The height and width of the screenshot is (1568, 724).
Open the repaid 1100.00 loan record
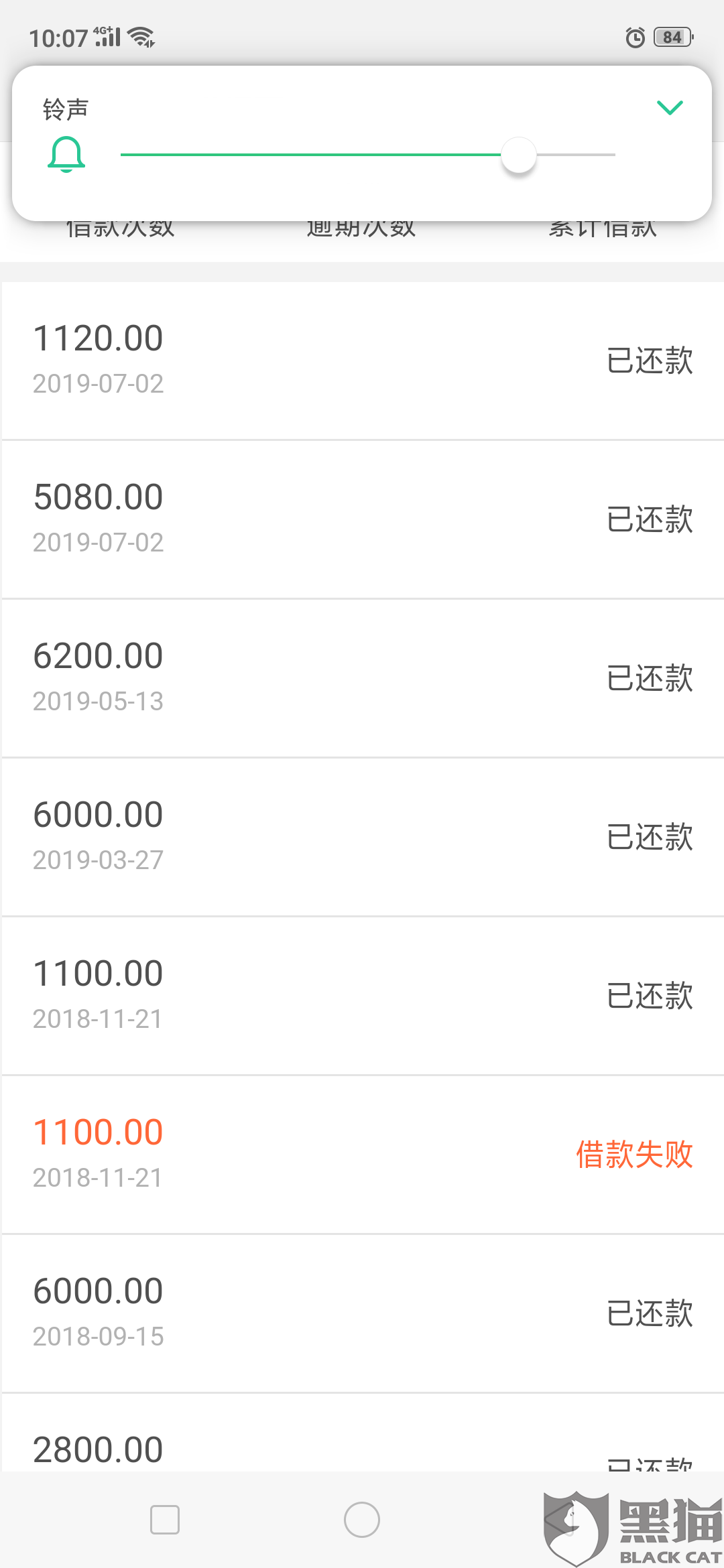click(x=362, y=996)
